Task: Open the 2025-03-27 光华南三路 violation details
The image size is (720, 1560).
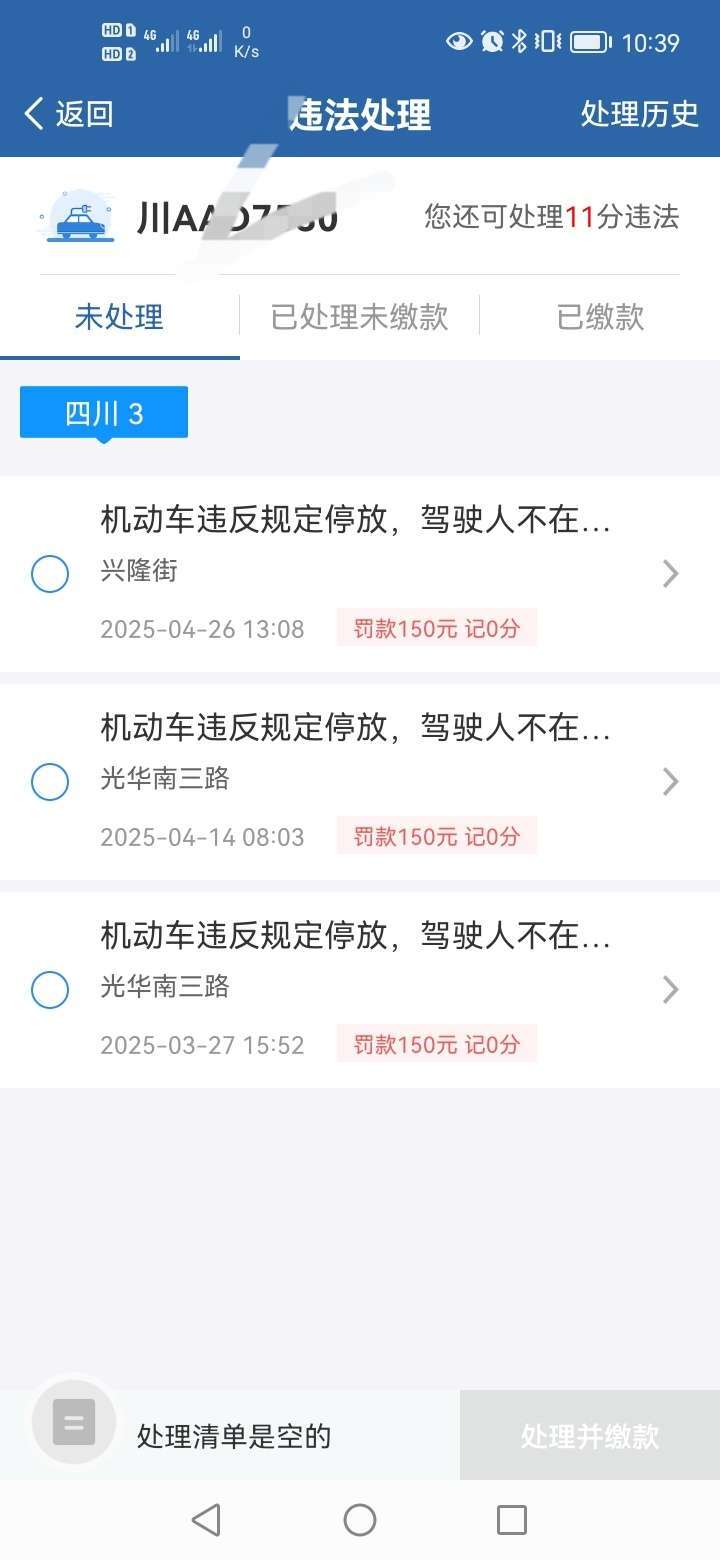Action: pyautogui.click(x=360, y=990)
